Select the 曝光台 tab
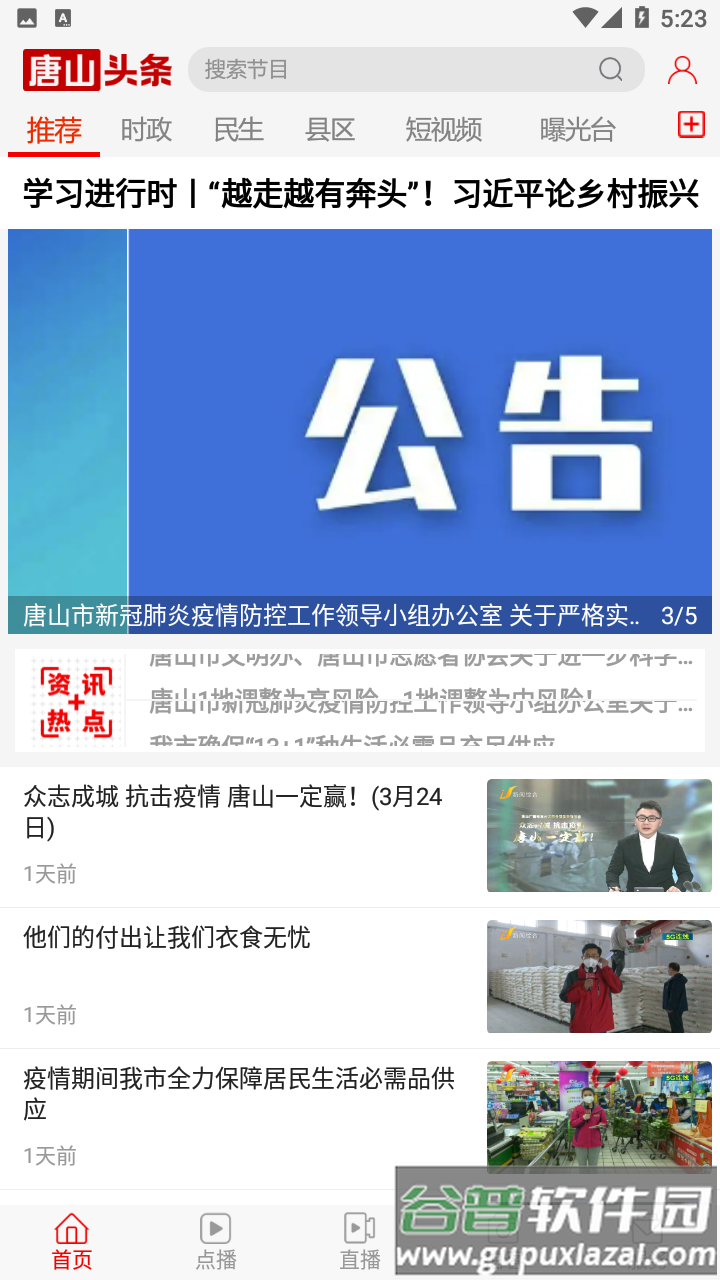The image size is (720, 1280). coord(575,130)
